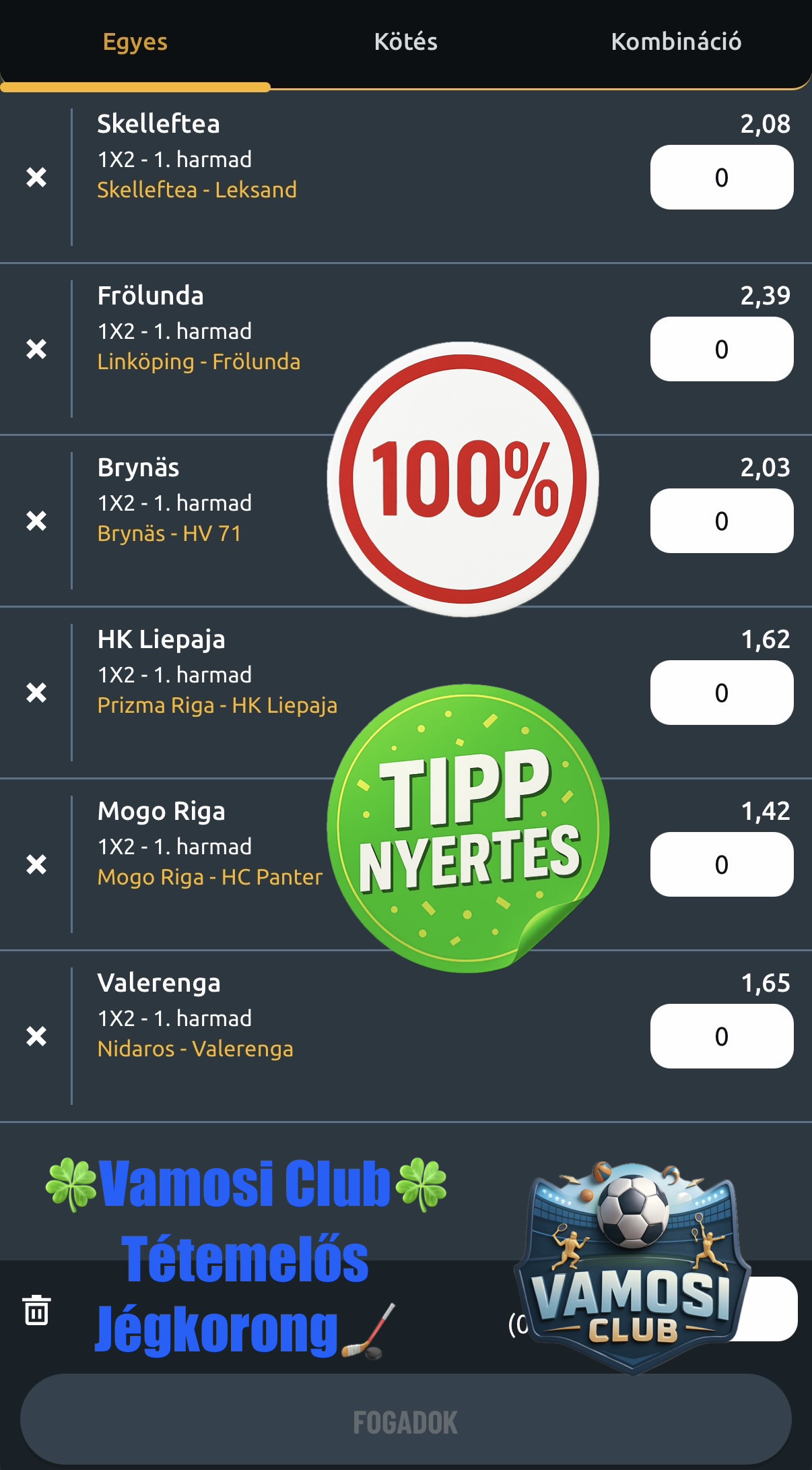The height and width of the screenshot is (1470, 812).
Task: Open the Egyes tab
Action: point(135,42)
